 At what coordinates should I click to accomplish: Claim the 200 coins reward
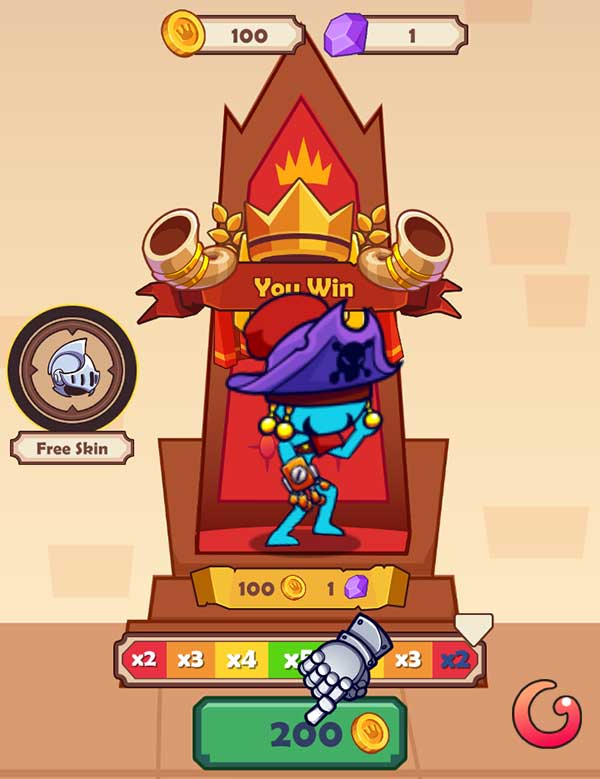click(299, 735)
